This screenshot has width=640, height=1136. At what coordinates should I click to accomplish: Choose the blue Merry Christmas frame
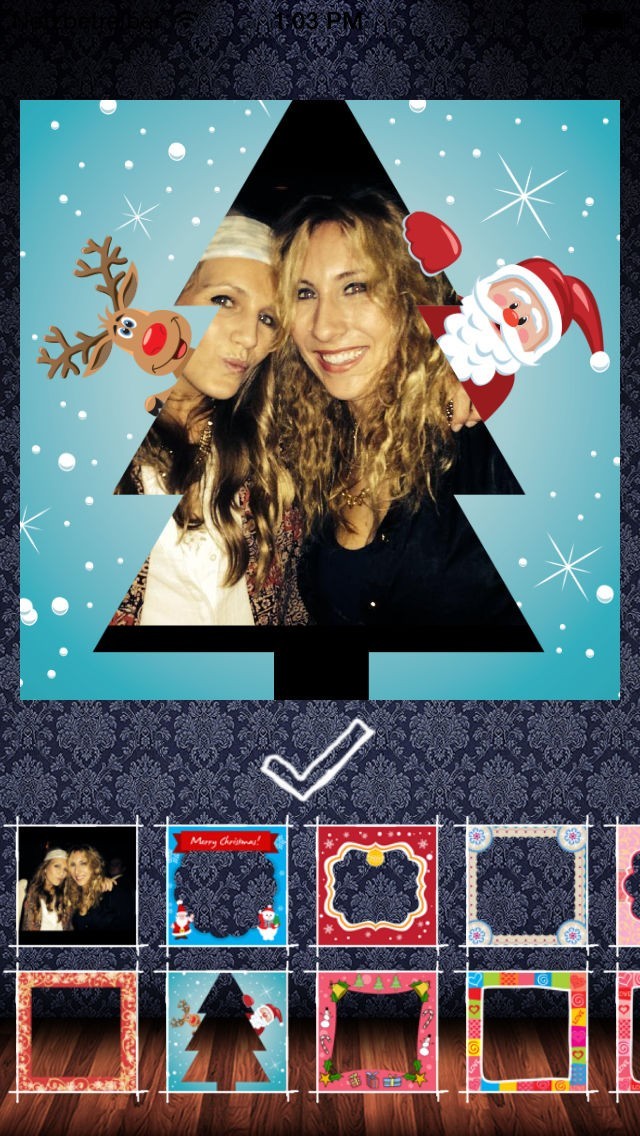pos(227,884)
